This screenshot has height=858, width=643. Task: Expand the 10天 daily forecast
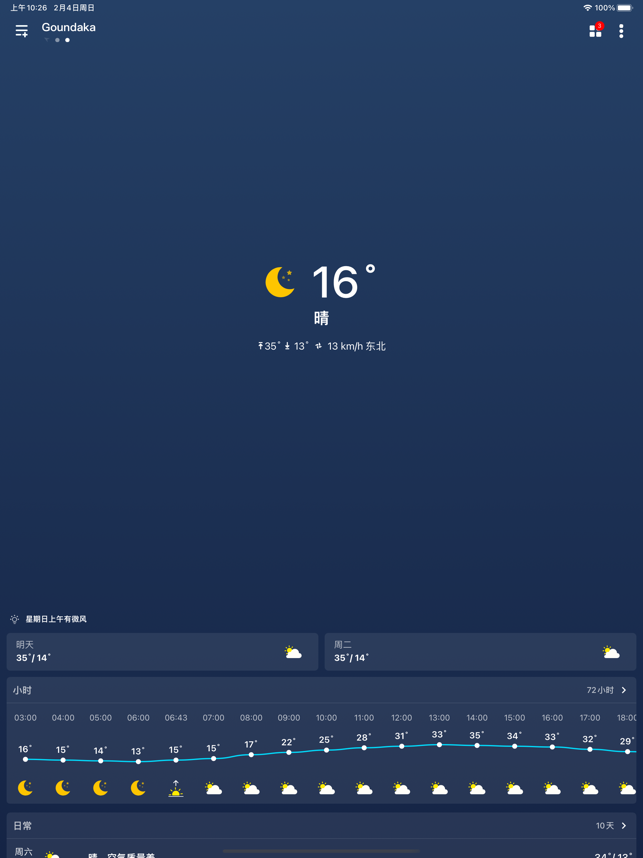tap(611, 826)
